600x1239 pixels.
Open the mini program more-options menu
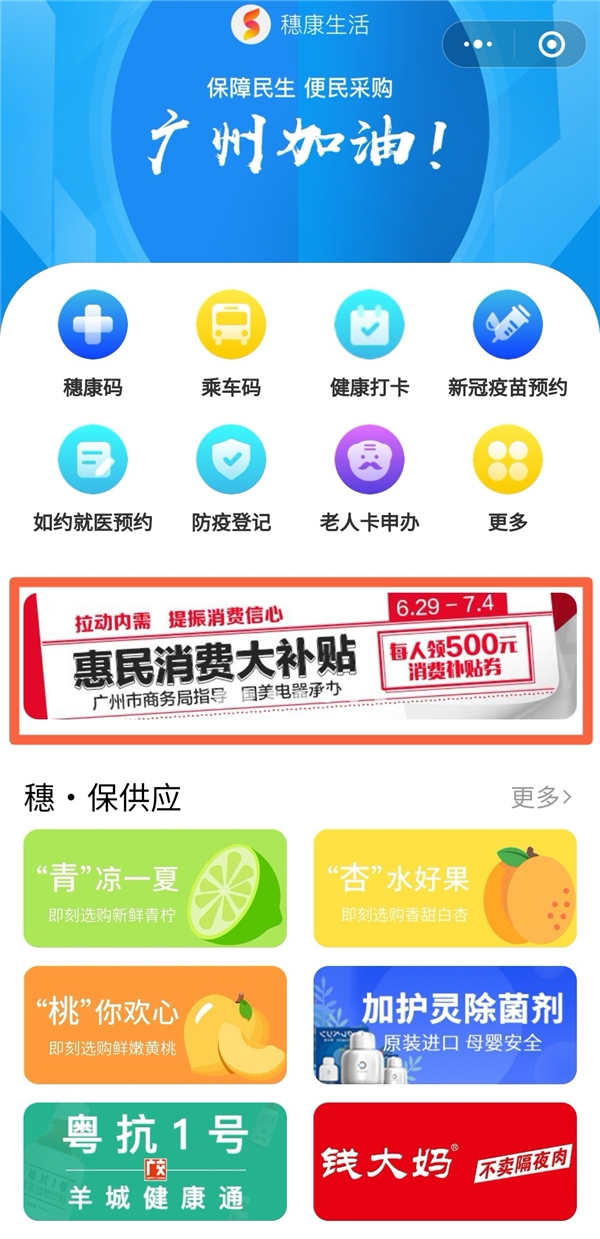(x=479, y=45)
